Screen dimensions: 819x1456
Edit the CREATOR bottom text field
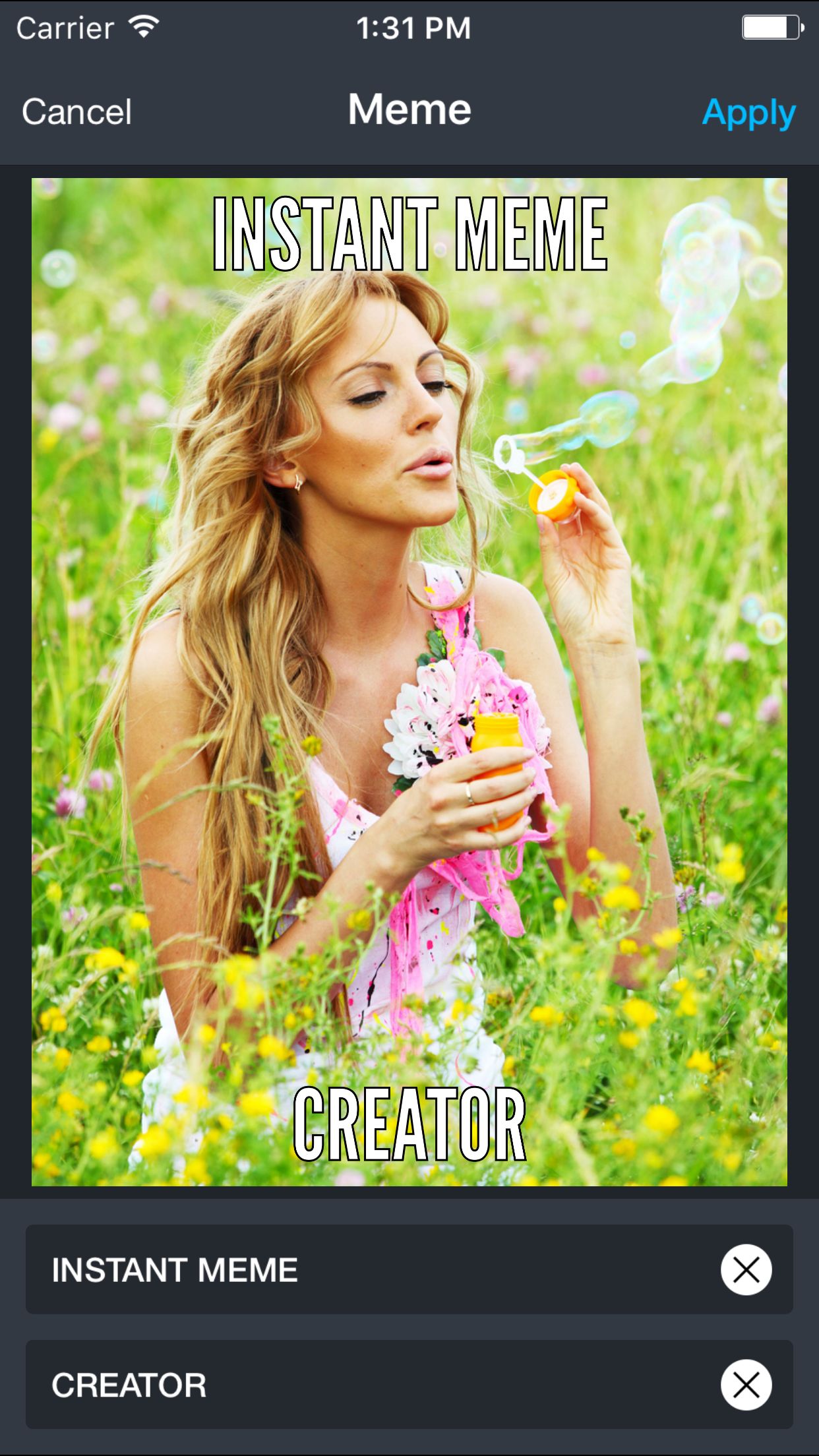pyautogui.click(x=369, y=1384)
